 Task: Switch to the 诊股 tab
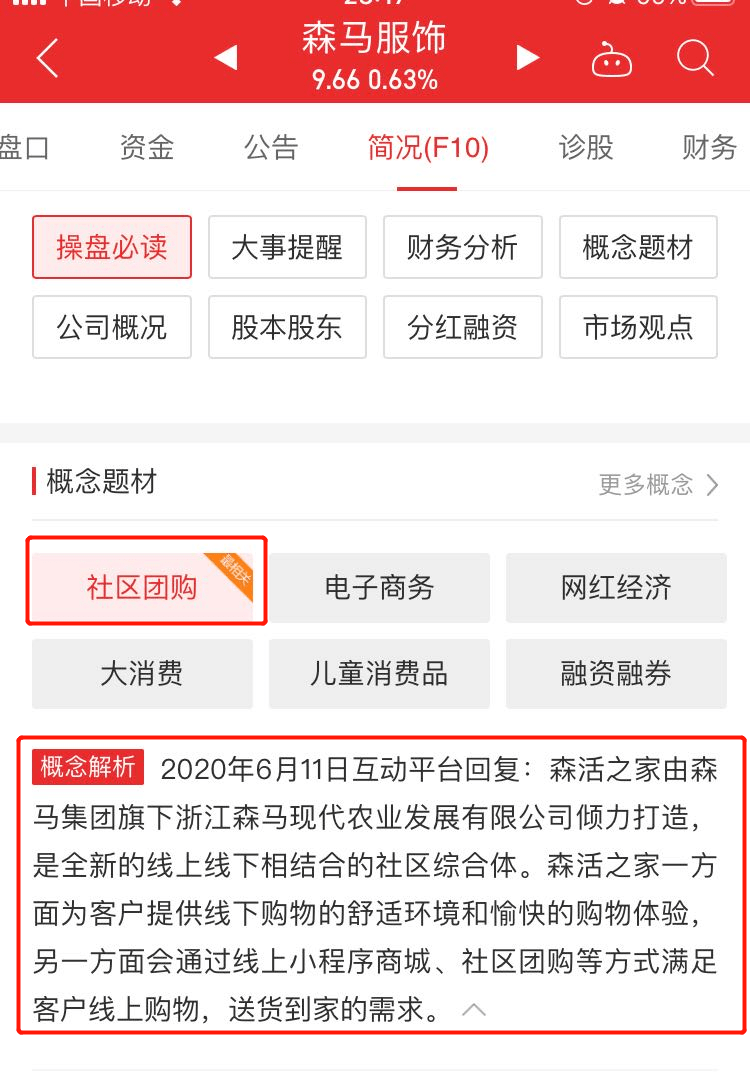pos(585,148)
